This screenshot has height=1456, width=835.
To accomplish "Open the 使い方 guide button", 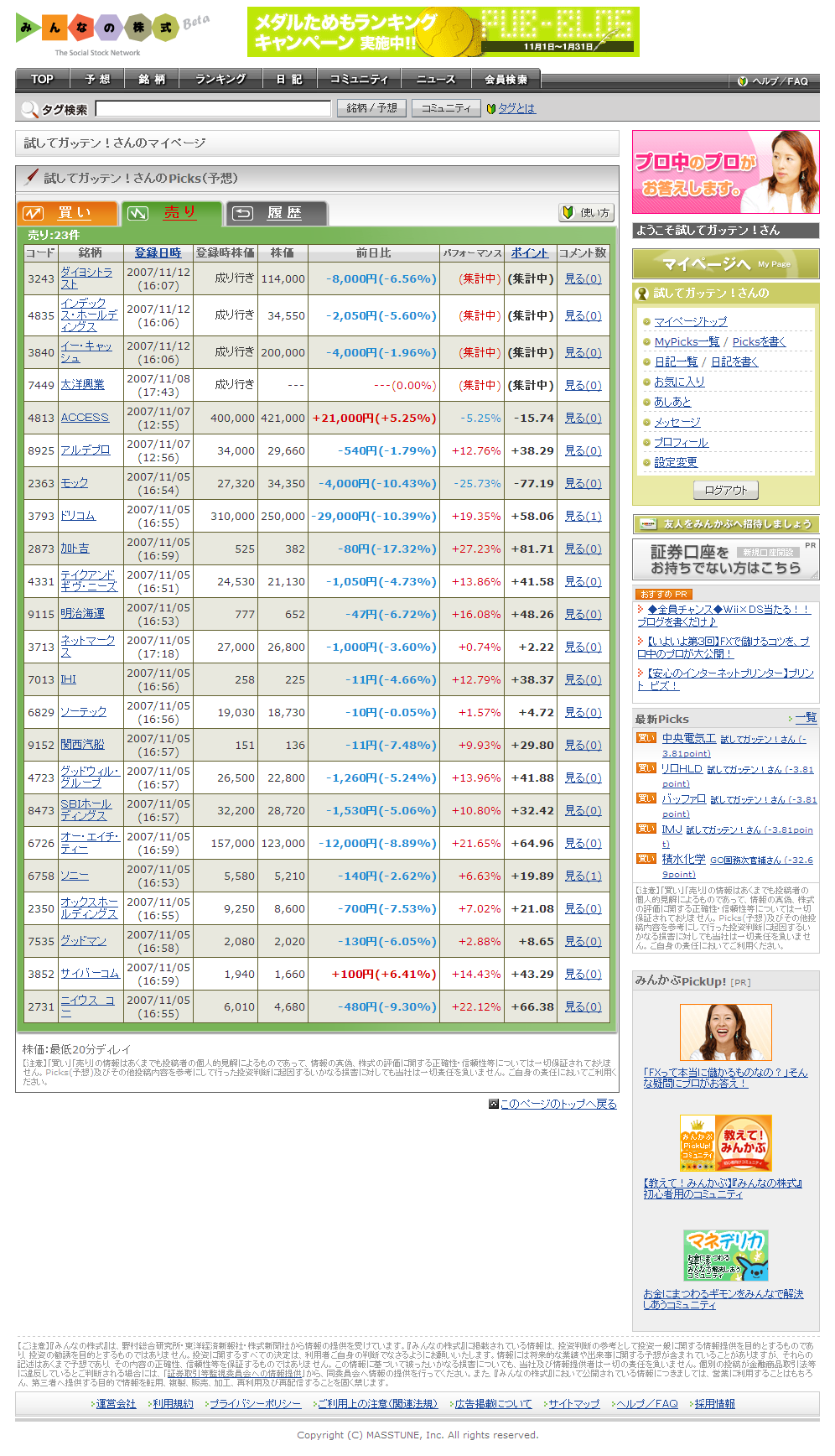I will (x=587, y=213).
